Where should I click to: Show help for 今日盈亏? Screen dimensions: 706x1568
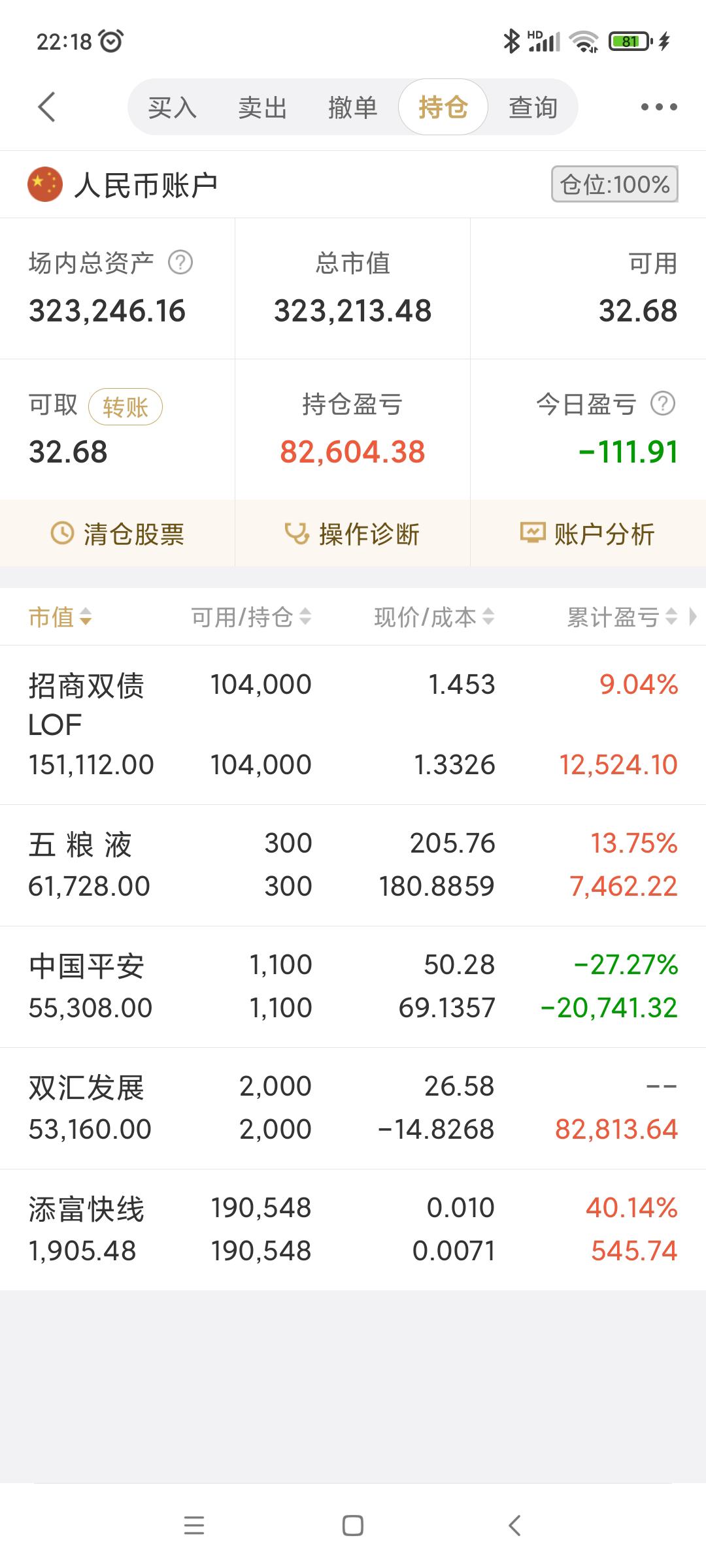coord(662,404)
